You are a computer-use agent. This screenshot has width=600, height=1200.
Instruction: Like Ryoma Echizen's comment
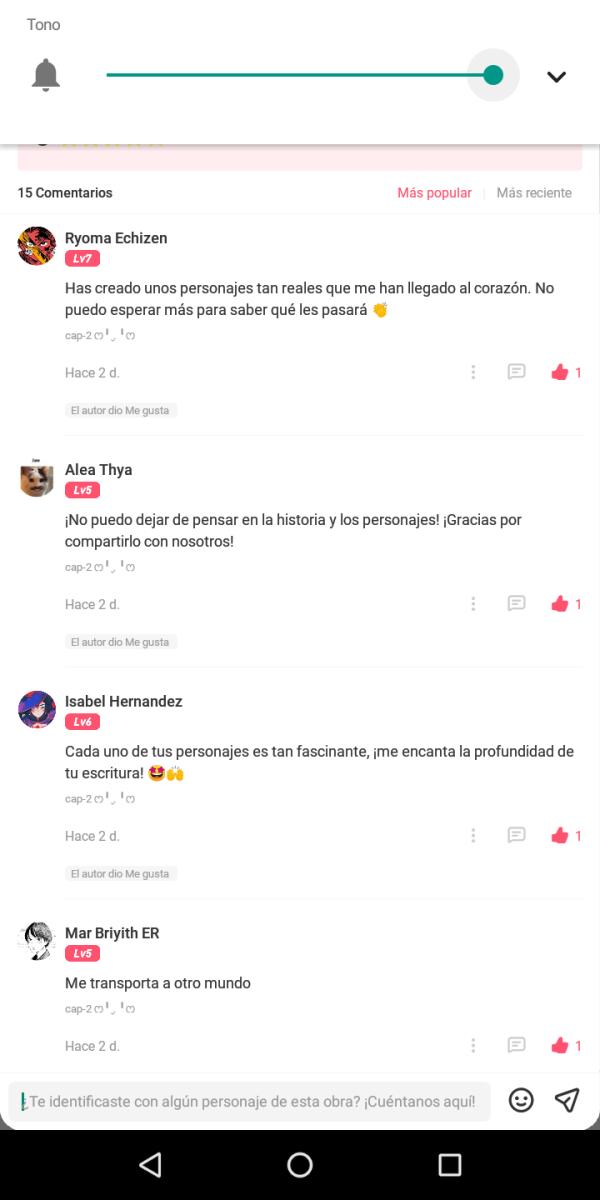(560, 372)
